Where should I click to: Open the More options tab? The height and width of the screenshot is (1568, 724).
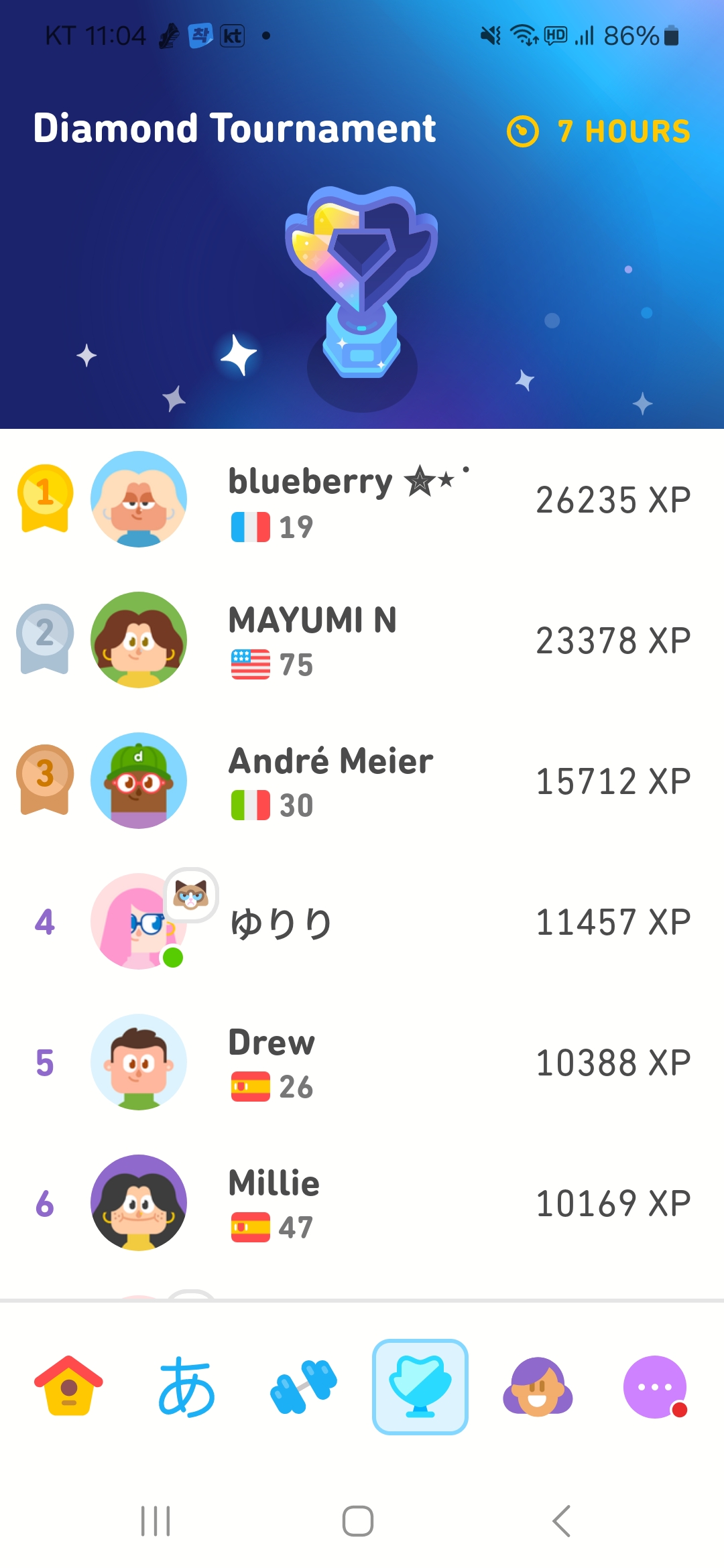tap(655, 1386)
